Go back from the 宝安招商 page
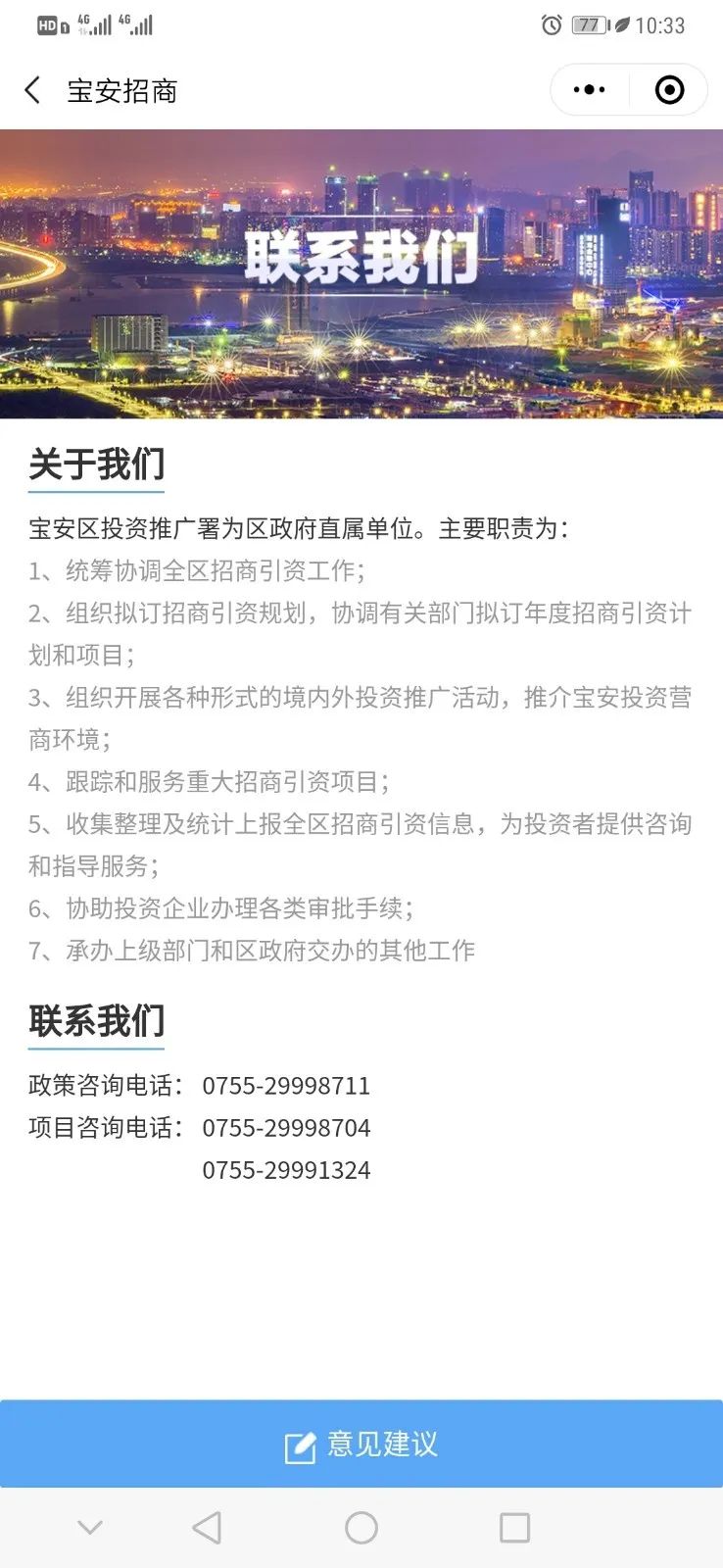The height and width of the screenshot is (1568, 723). 32,90
